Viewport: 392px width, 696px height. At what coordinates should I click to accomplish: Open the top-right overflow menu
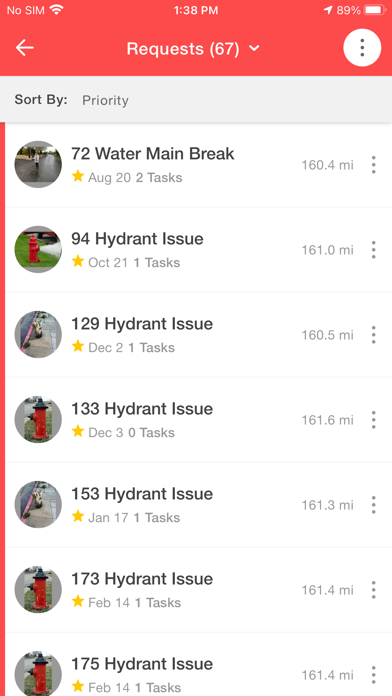pyautogui.click(x=362, y=47)
